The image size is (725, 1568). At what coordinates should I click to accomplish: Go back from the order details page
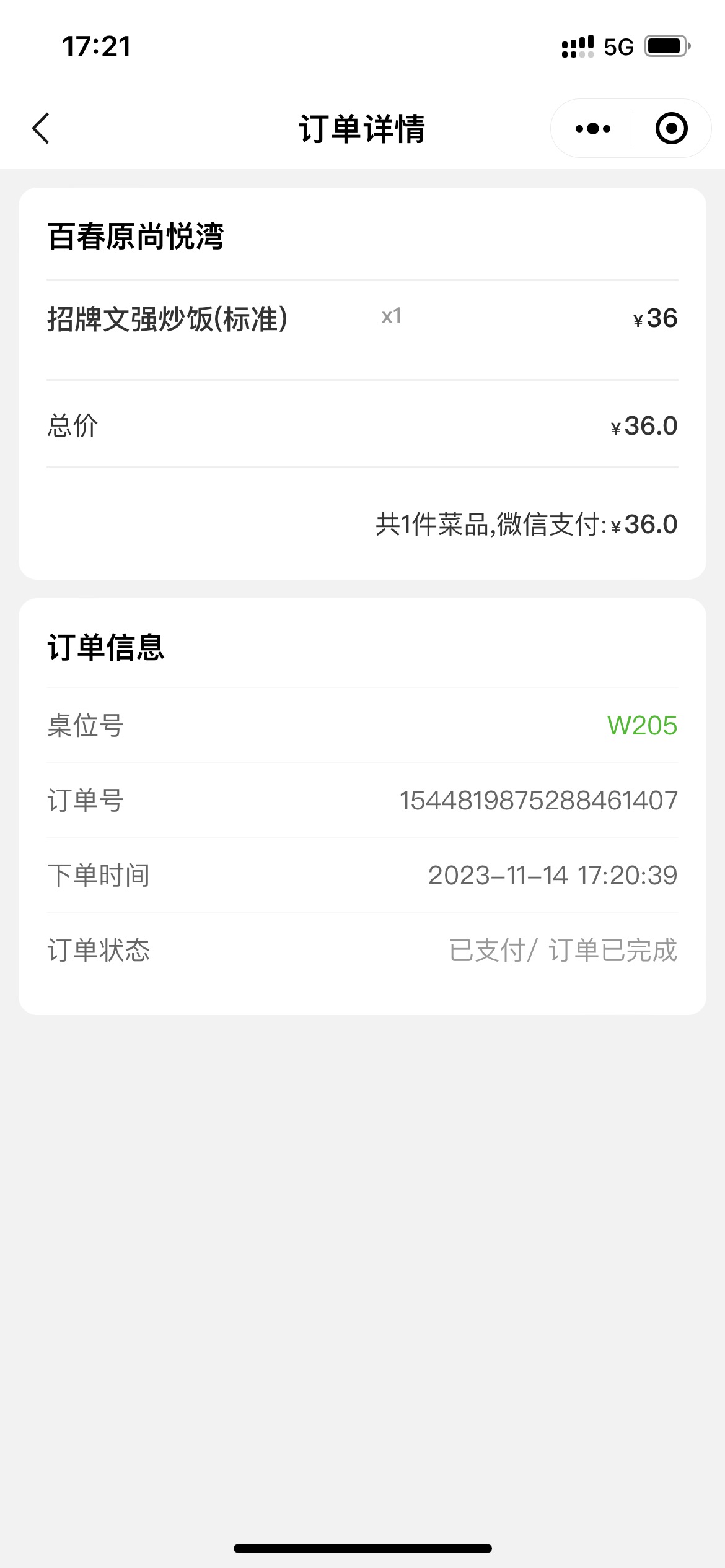pos(41,129)
